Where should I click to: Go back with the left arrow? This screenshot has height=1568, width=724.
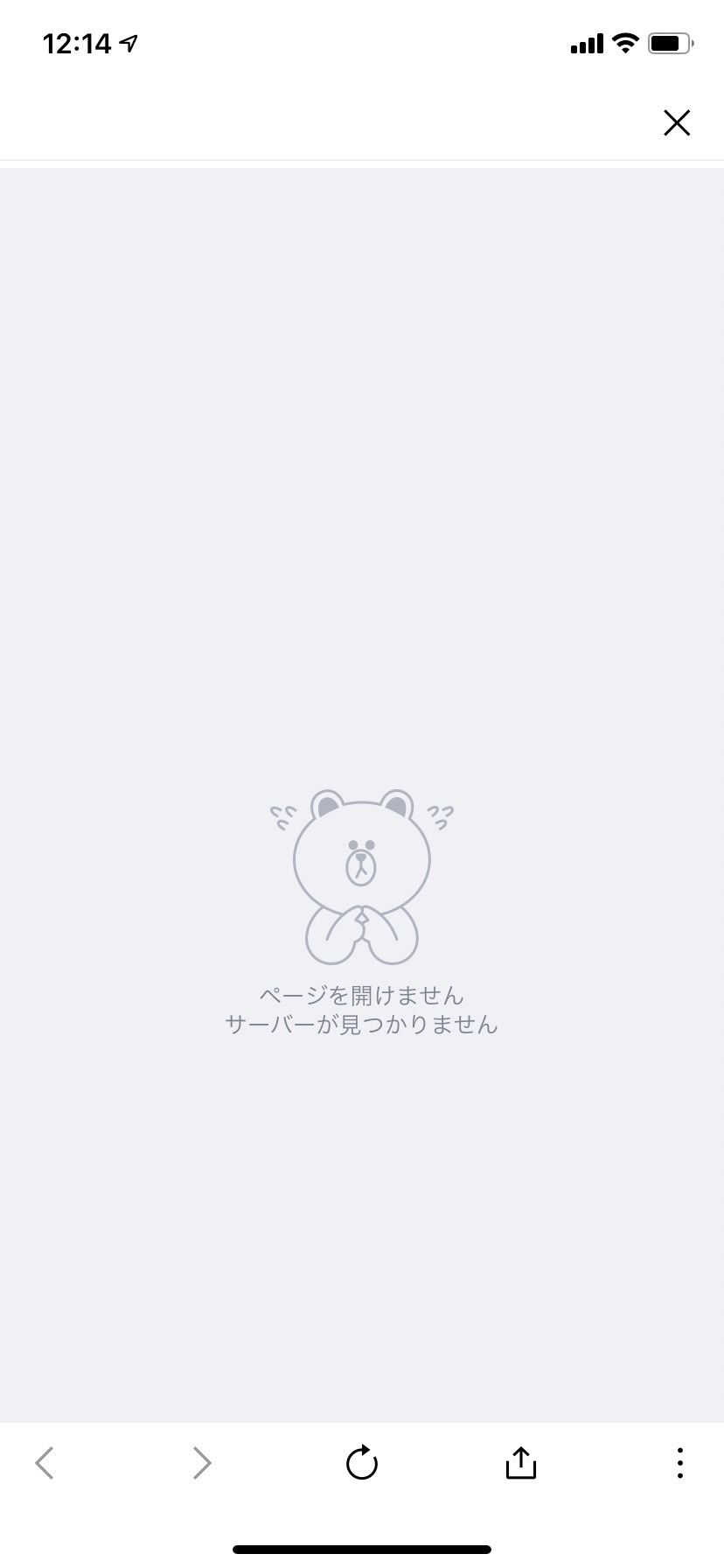click(x=45, y=1462)
